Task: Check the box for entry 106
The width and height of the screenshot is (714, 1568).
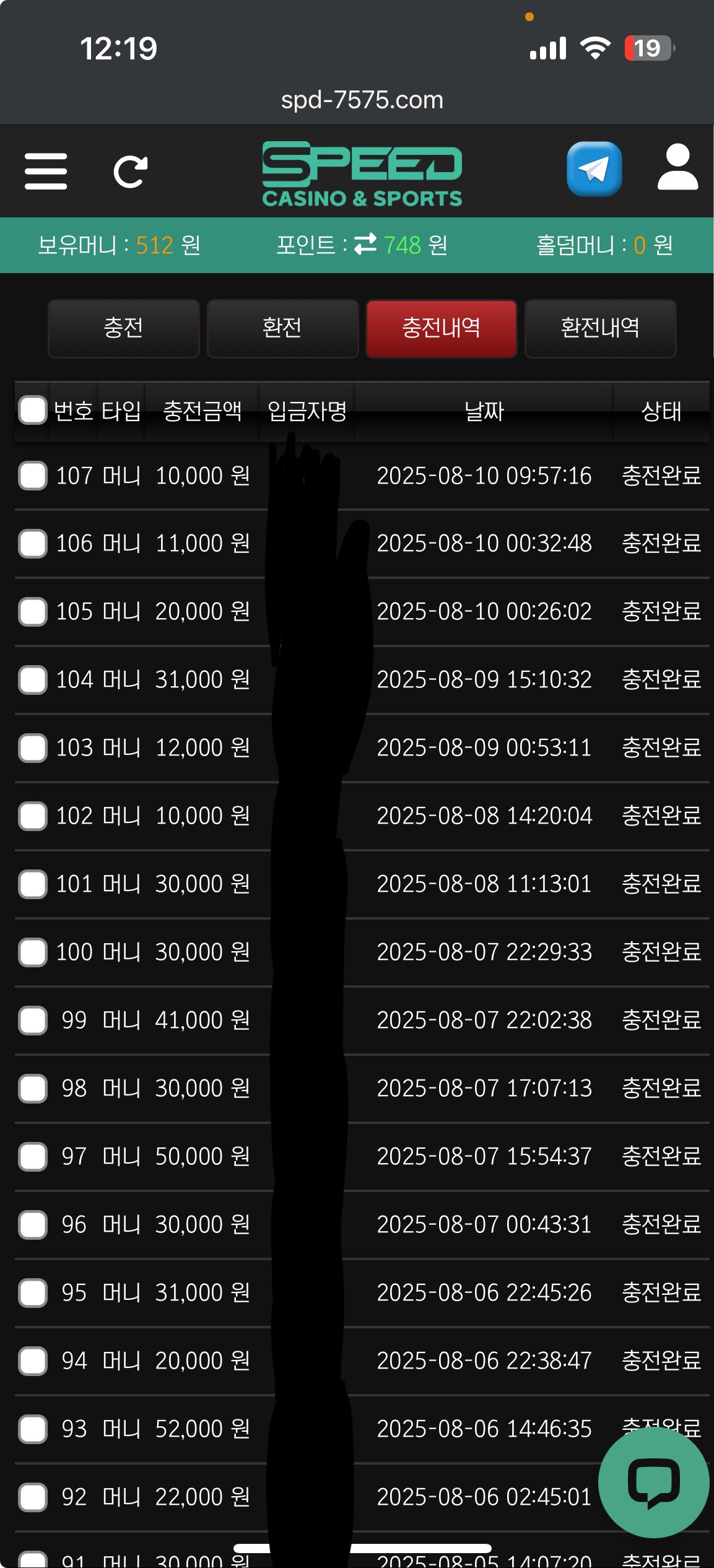Action: (33, 544)
